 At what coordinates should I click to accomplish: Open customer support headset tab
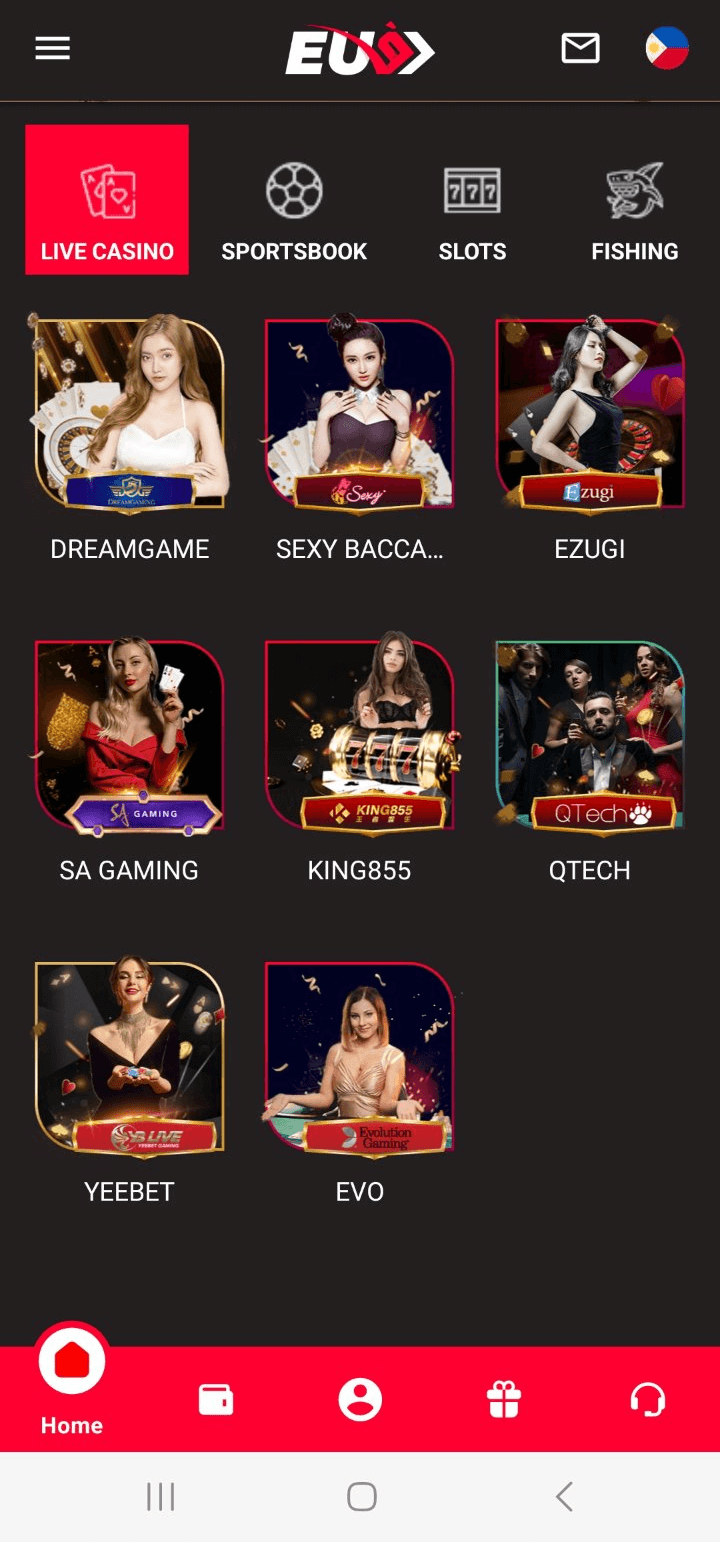(x=648, y=1399)
